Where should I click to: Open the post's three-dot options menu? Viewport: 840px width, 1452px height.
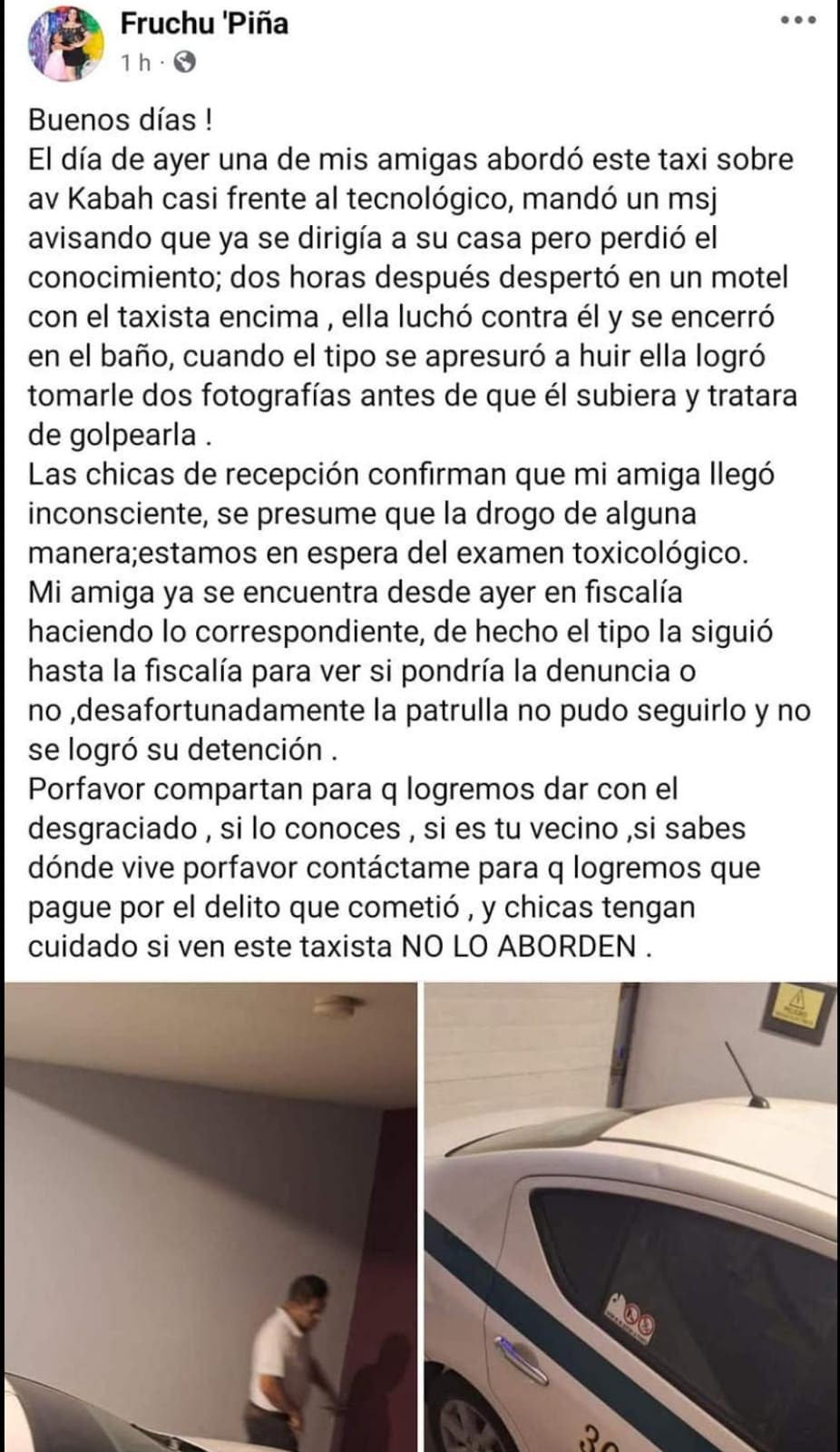798,20
